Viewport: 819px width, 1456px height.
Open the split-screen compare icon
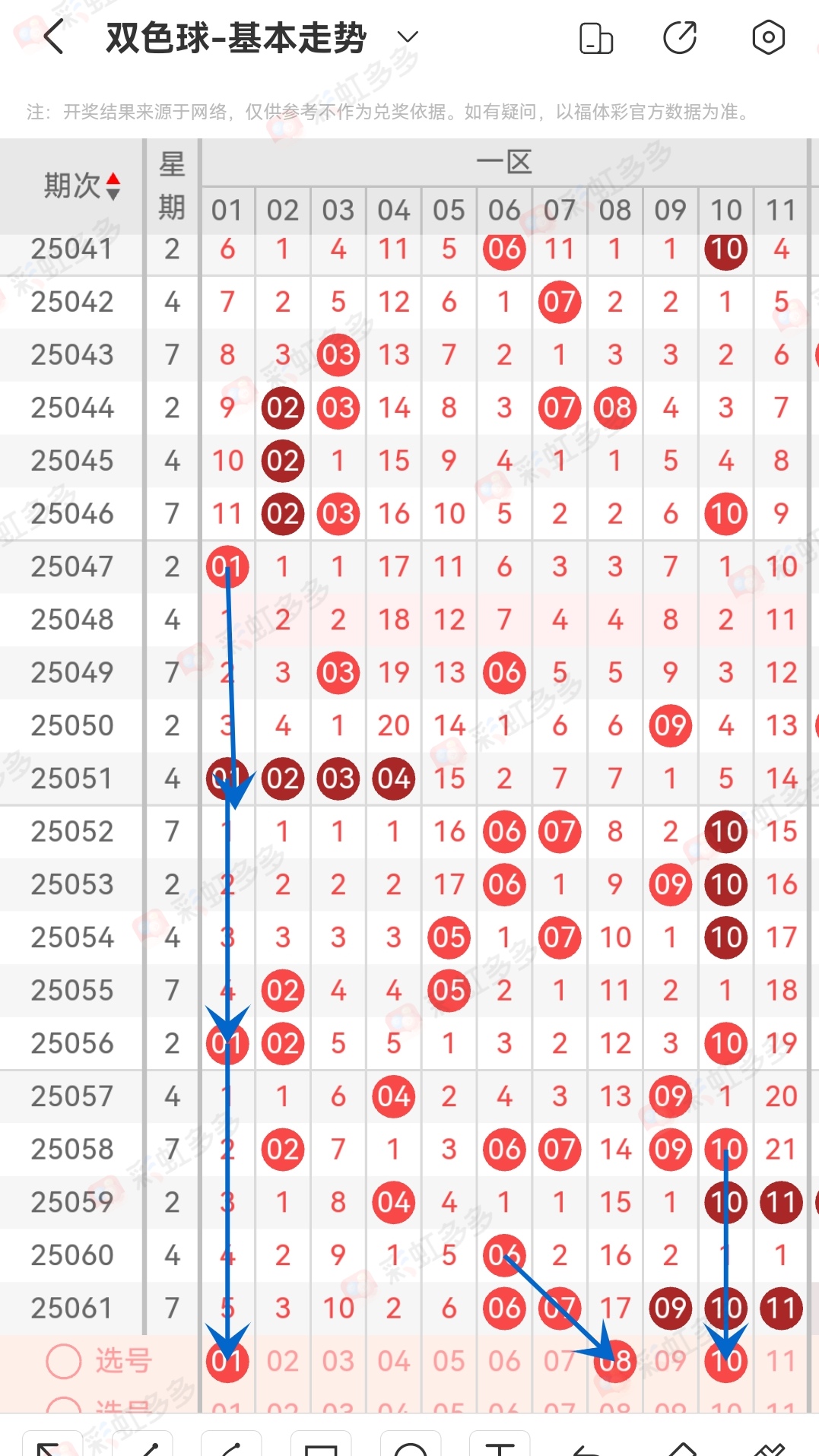(x=597, y=36)
